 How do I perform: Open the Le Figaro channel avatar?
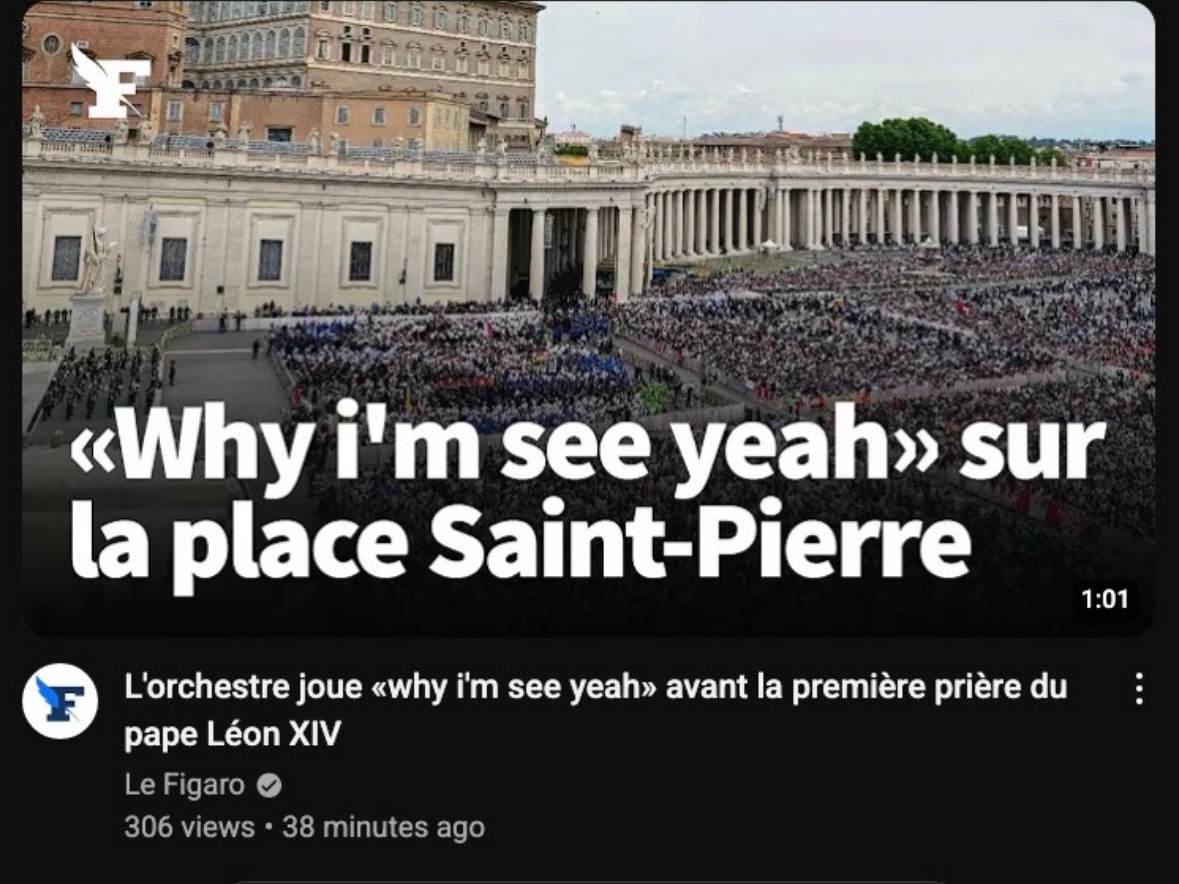60,700
